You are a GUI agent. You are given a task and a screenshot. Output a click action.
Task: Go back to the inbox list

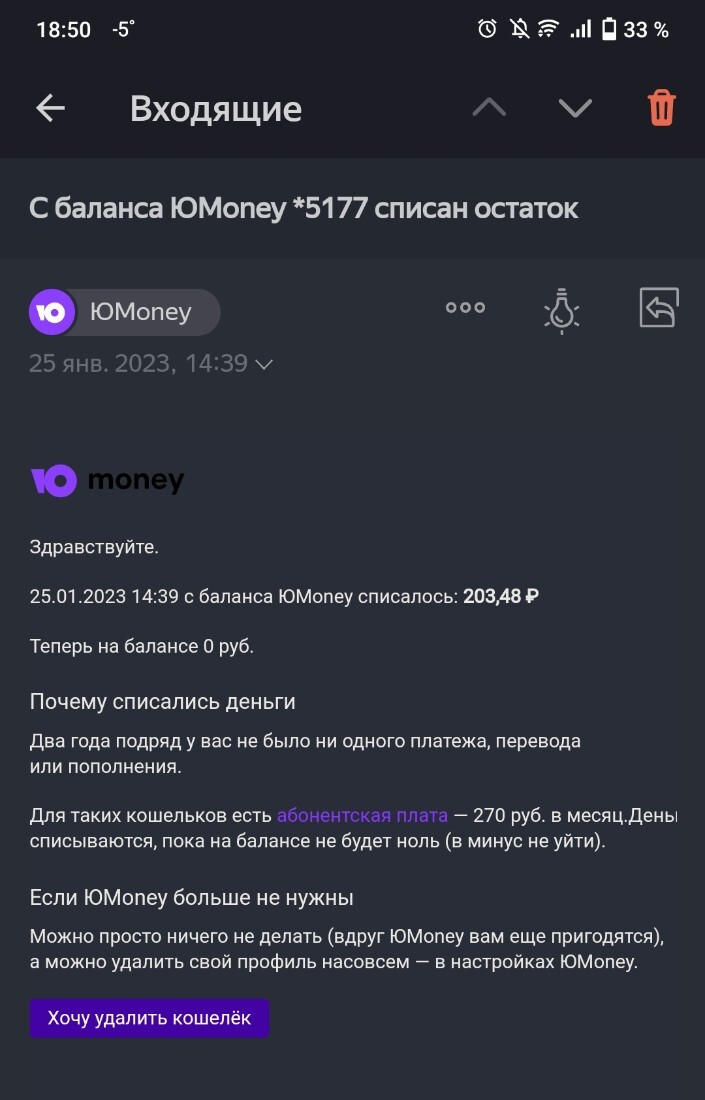50,108
